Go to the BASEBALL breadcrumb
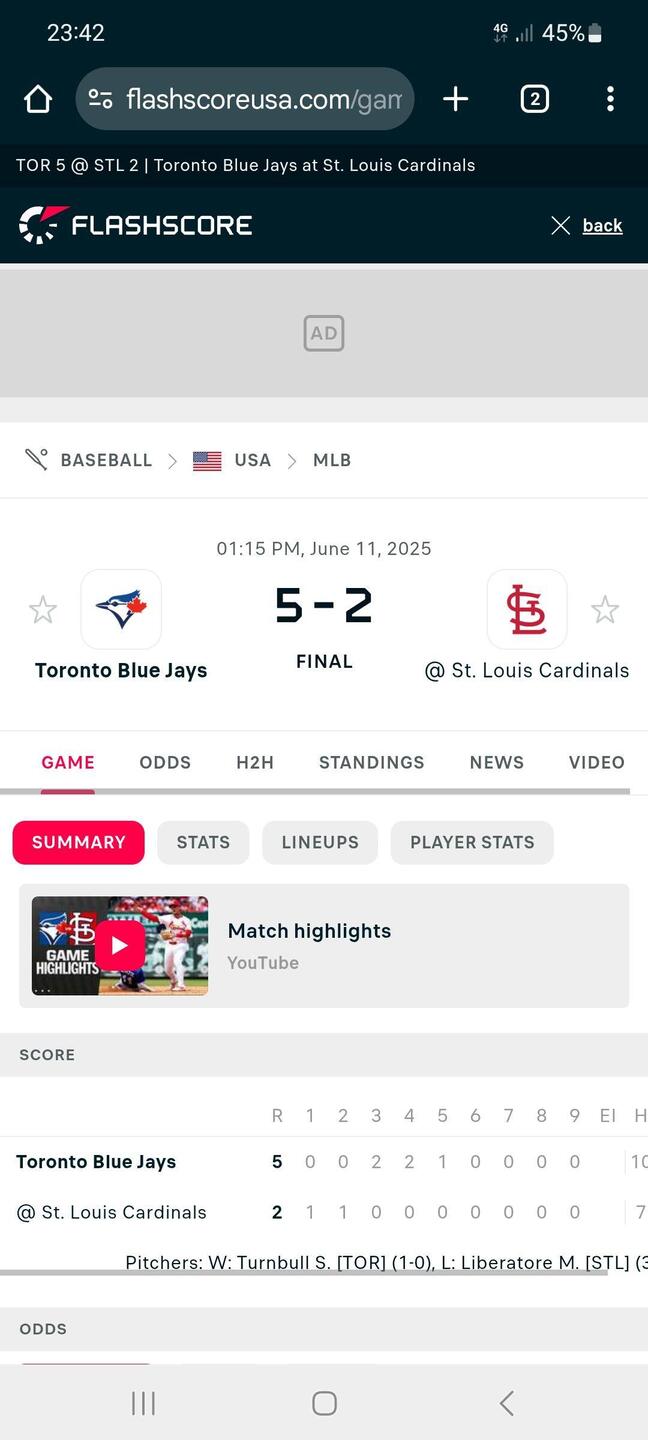This screenshot has width=648, height=1440. (x=105, y=460)
